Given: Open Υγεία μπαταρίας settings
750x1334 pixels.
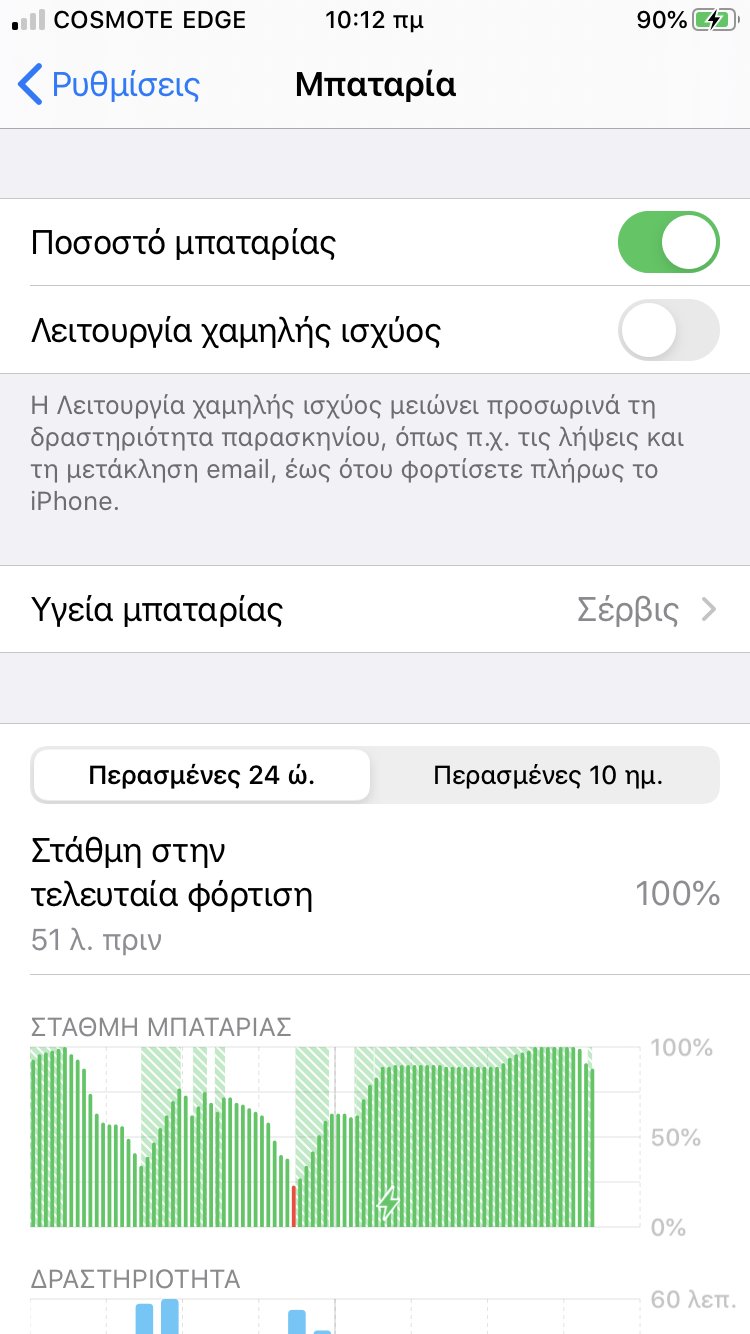Looking at the screenshot, I should (x=375, y=609).
